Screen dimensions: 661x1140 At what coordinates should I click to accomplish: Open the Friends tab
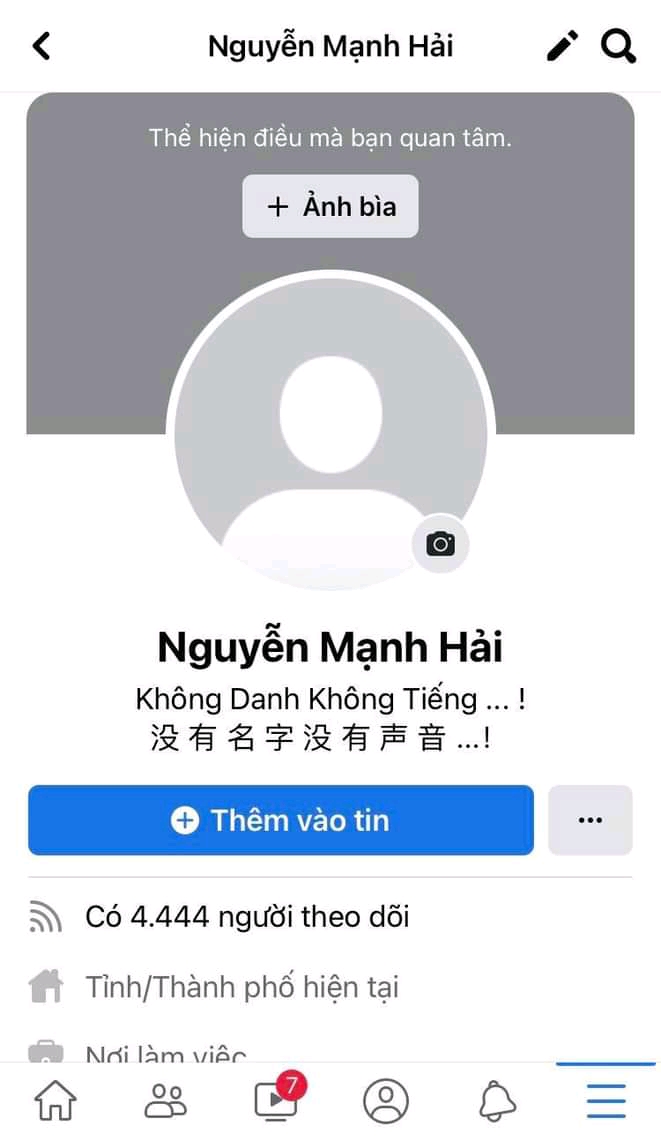tap(165, 1101)
